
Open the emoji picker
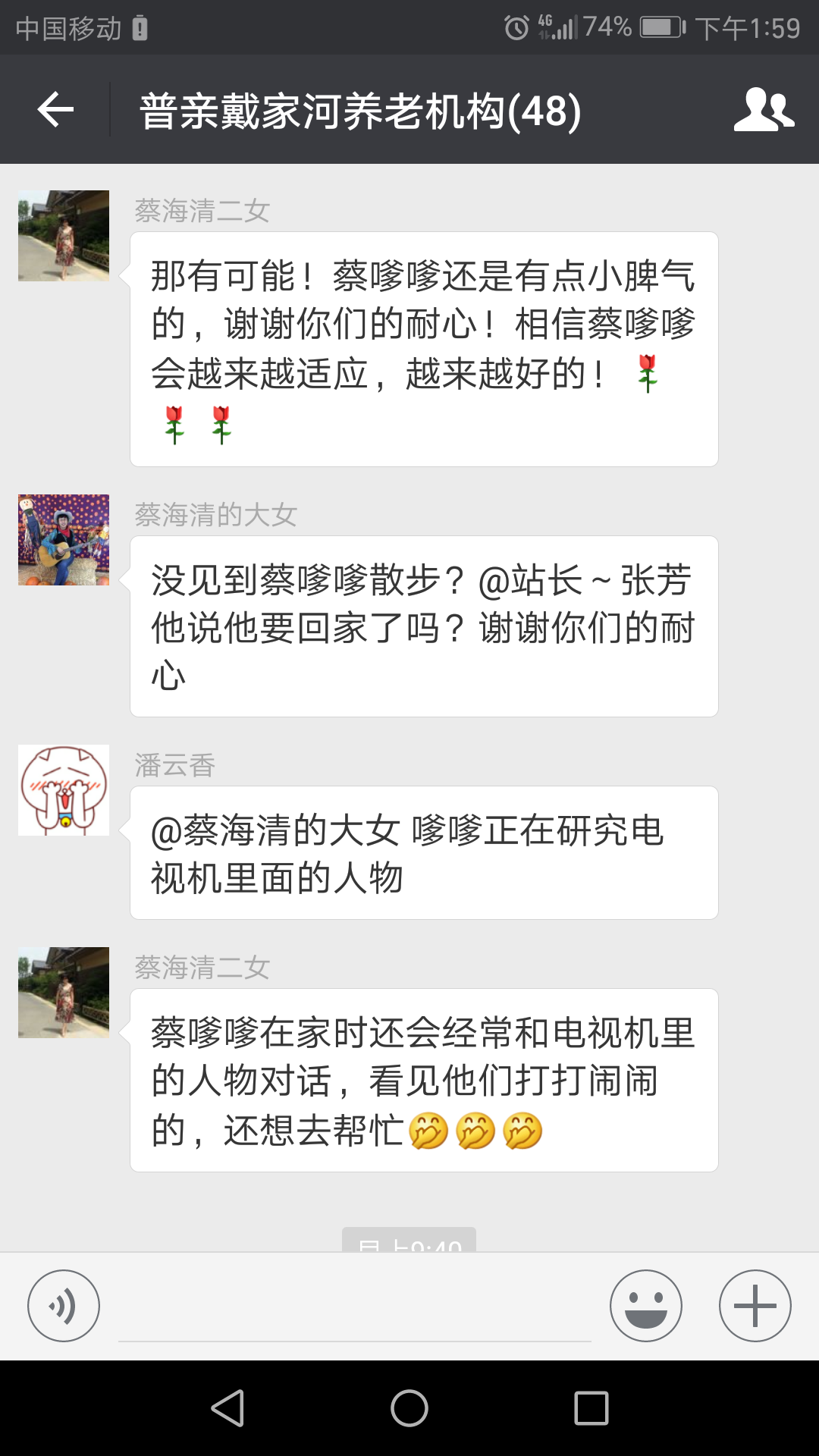click(645, 1306)
